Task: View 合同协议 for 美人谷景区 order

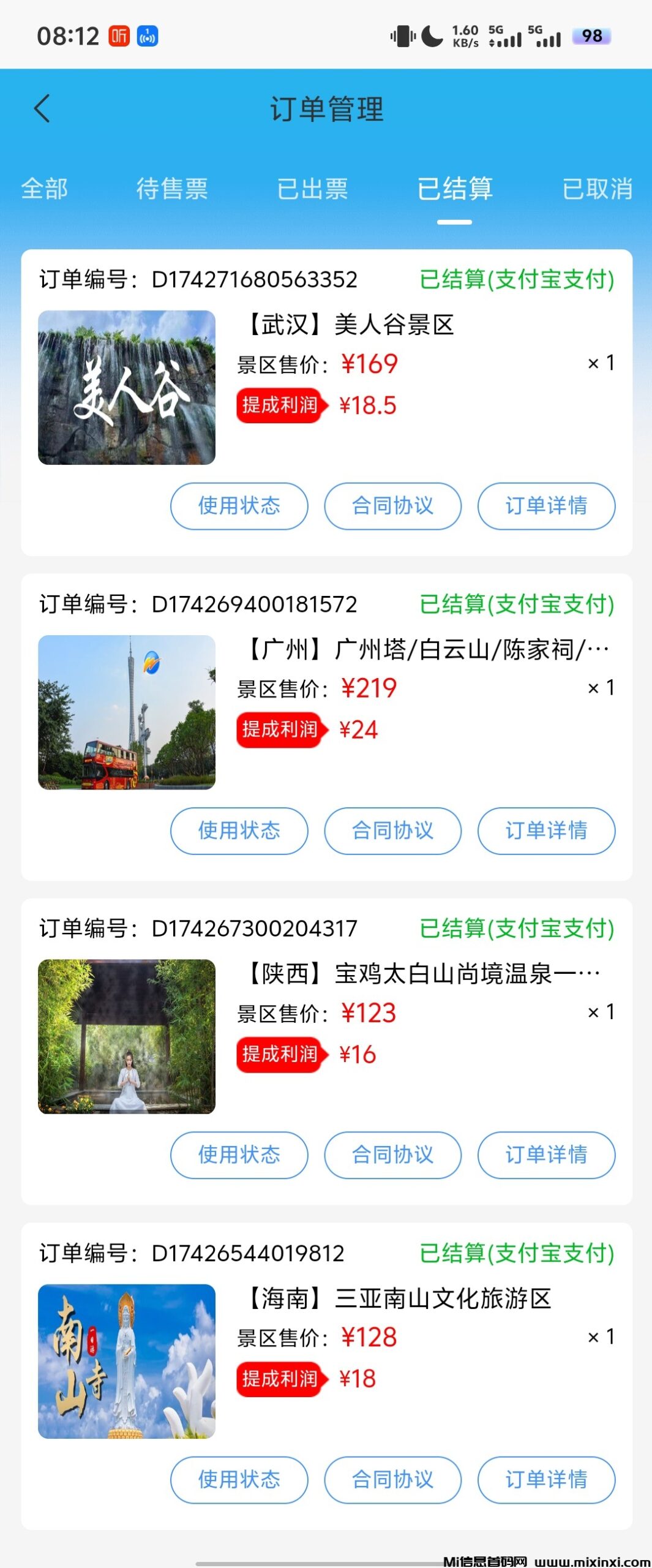Action: pyautogui.click(x=392, y=506)
